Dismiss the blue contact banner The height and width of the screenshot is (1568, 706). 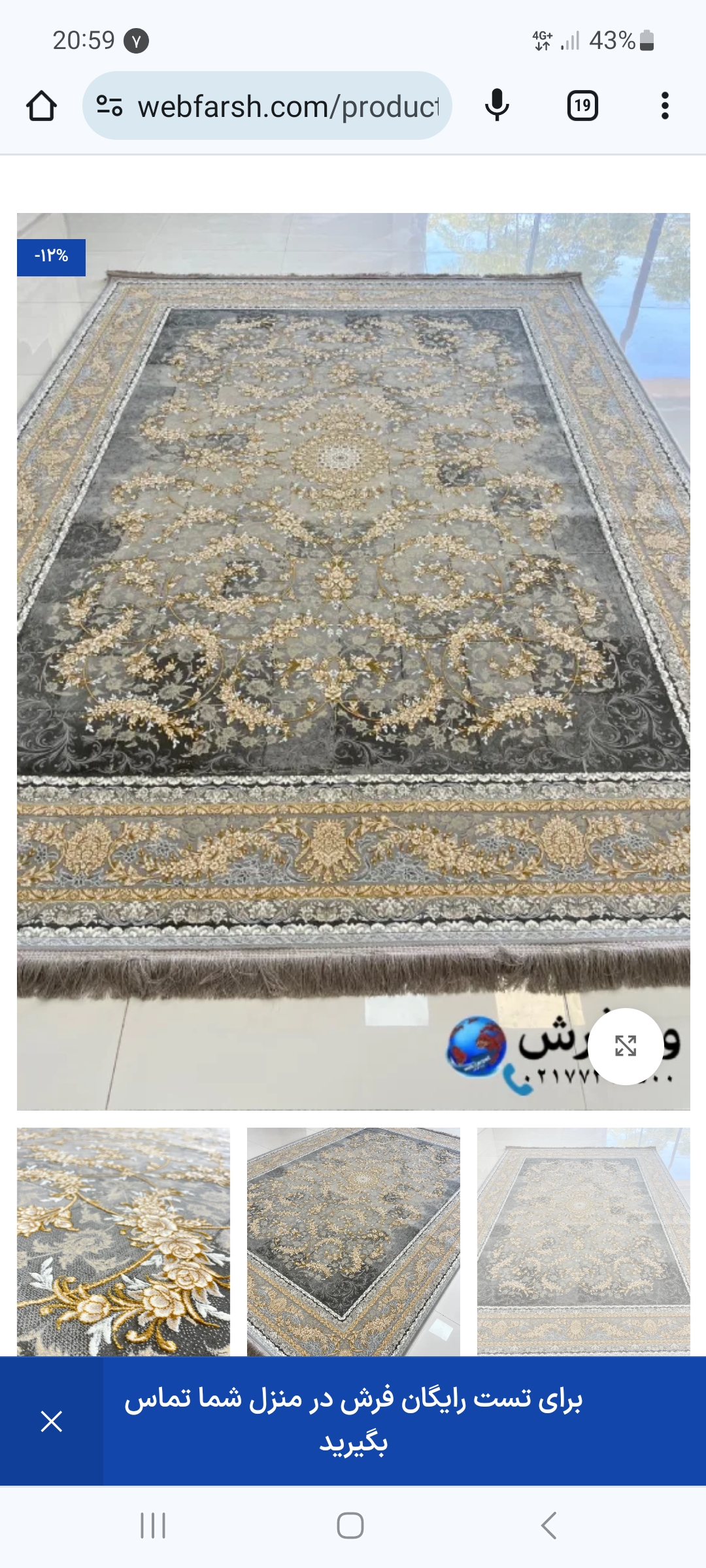(x=51, y=1421)
